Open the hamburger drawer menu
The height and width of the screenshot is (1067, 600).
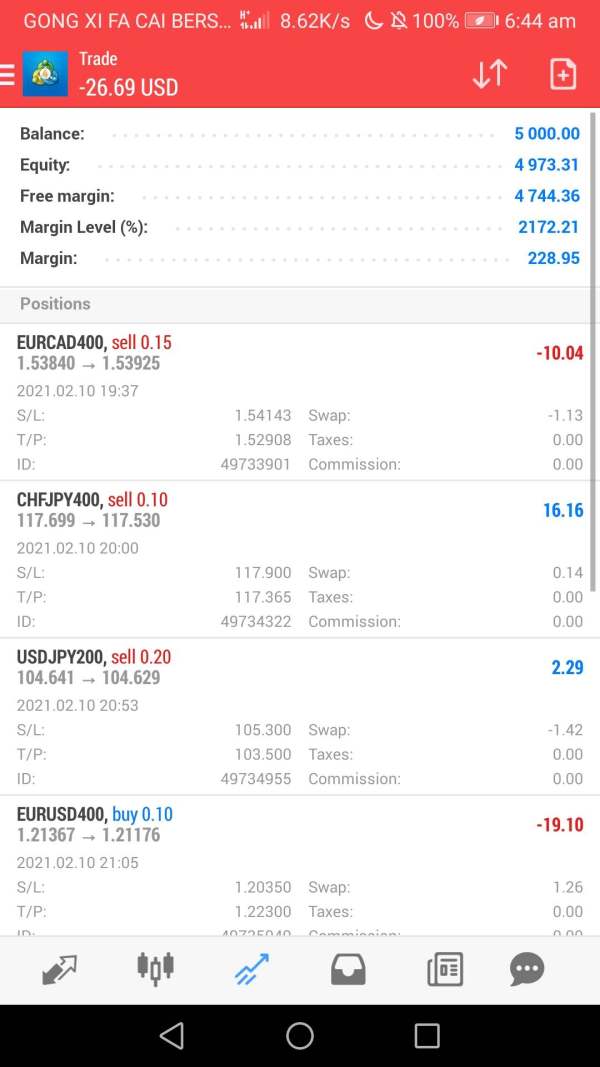(8, 74)
